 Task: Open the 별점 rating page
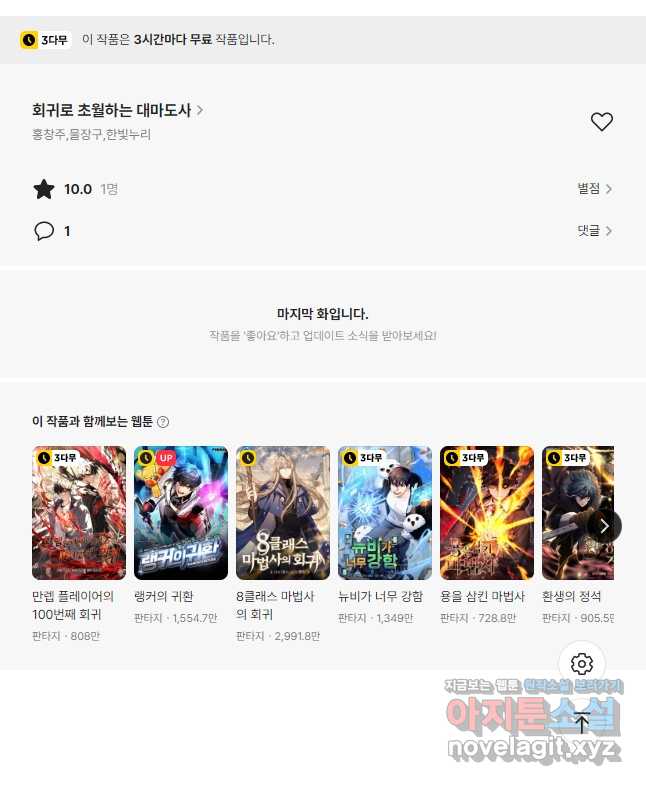tap(594, 188)
